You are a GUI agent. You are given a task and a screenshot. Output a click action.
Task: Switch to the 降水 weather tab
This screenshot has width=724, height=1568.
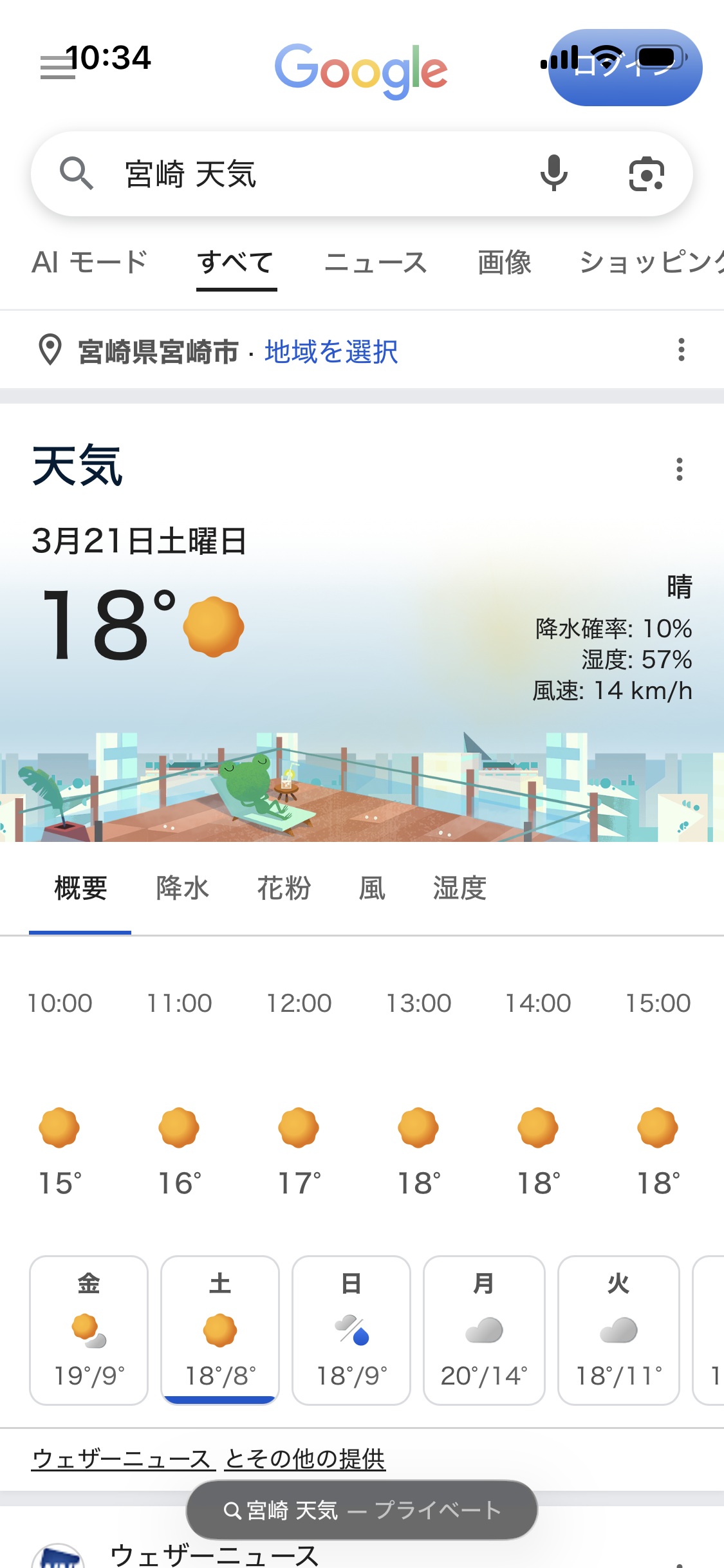(183, 888)
